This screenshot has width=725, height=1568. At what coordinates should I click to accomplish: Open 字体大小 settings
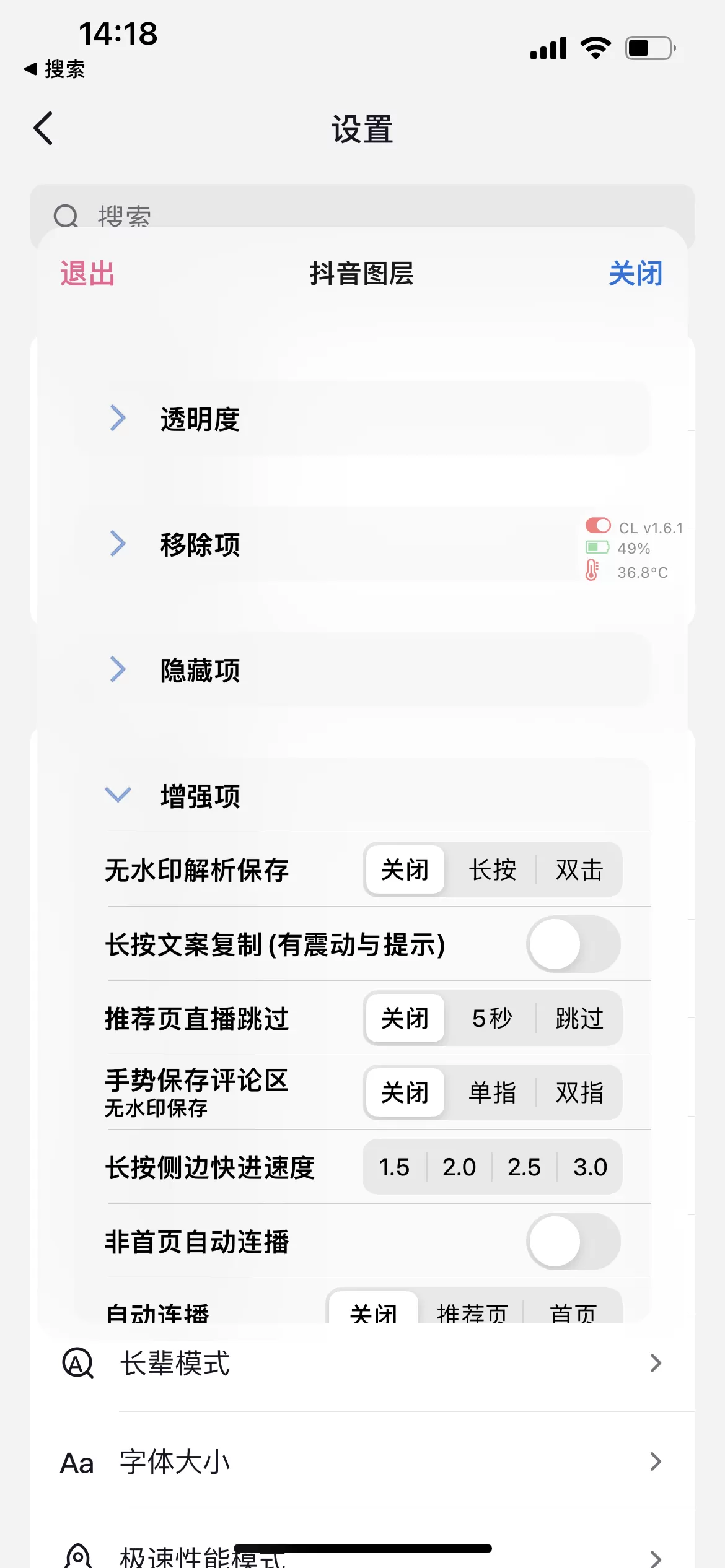click(x=362, y=1461)
